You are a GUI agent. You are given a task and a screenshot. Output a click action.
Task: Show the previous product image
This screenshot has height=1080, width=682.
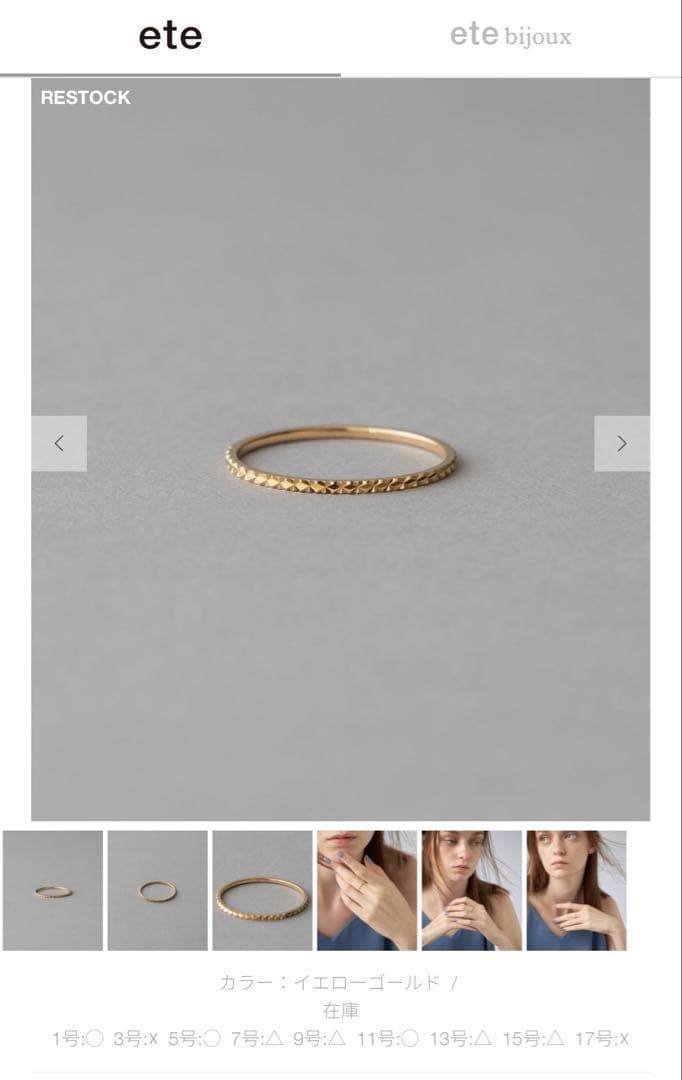point(59,443)
